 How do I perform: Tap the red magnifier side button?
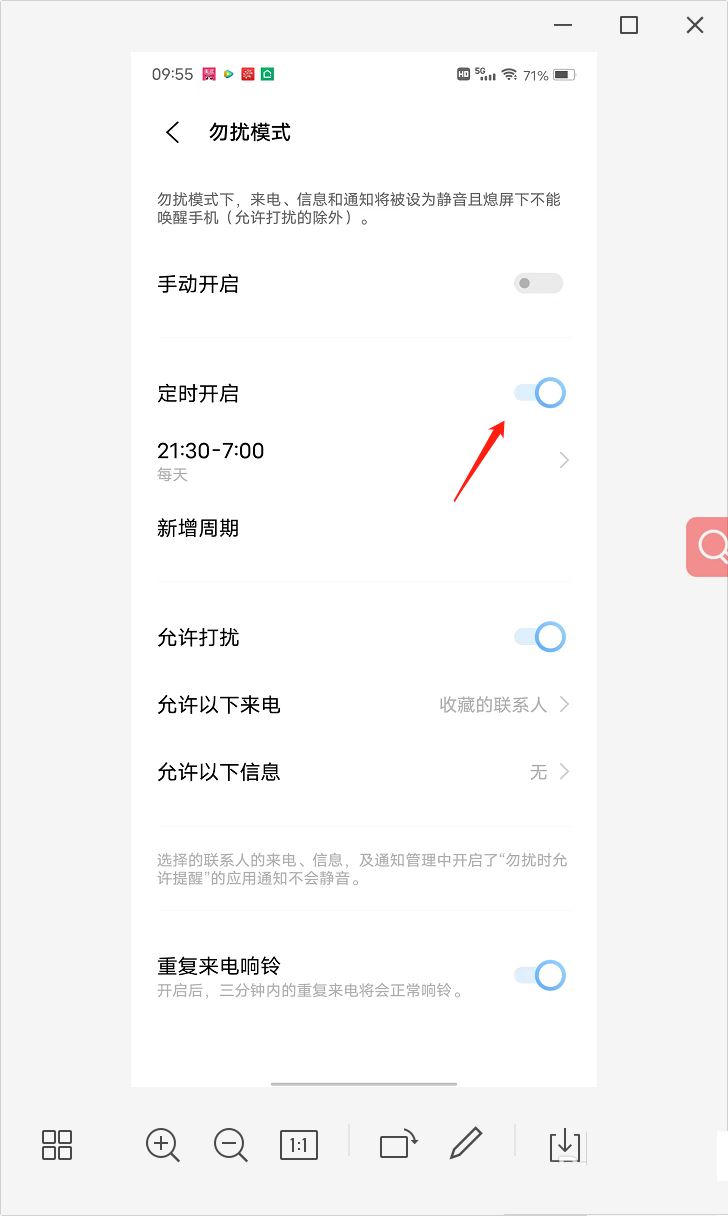coord(709,547)
